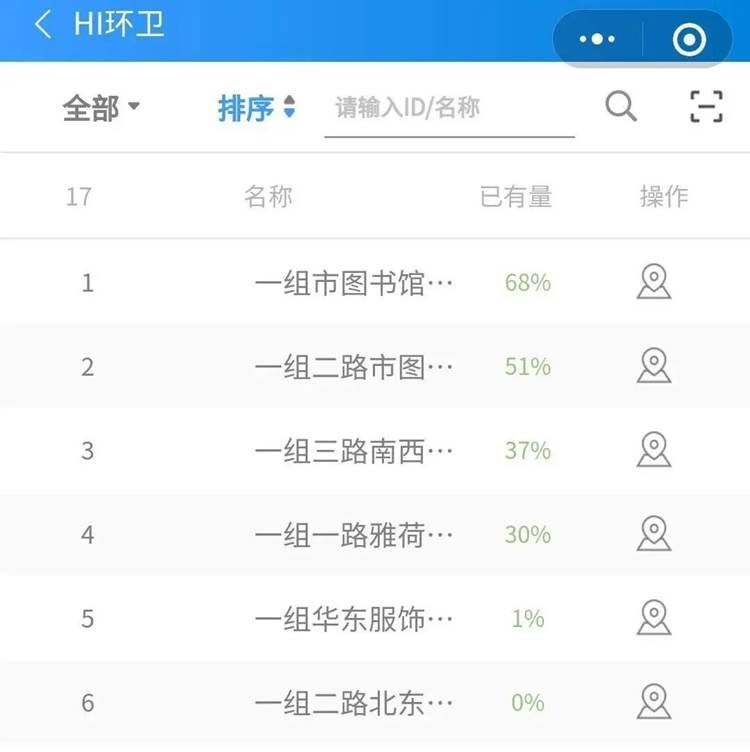The width and height of the screenshot is (750, 752).
Task: Focus the 请输入ID/名称 search field
Action: pyautogui.click(x=450, y=108)
